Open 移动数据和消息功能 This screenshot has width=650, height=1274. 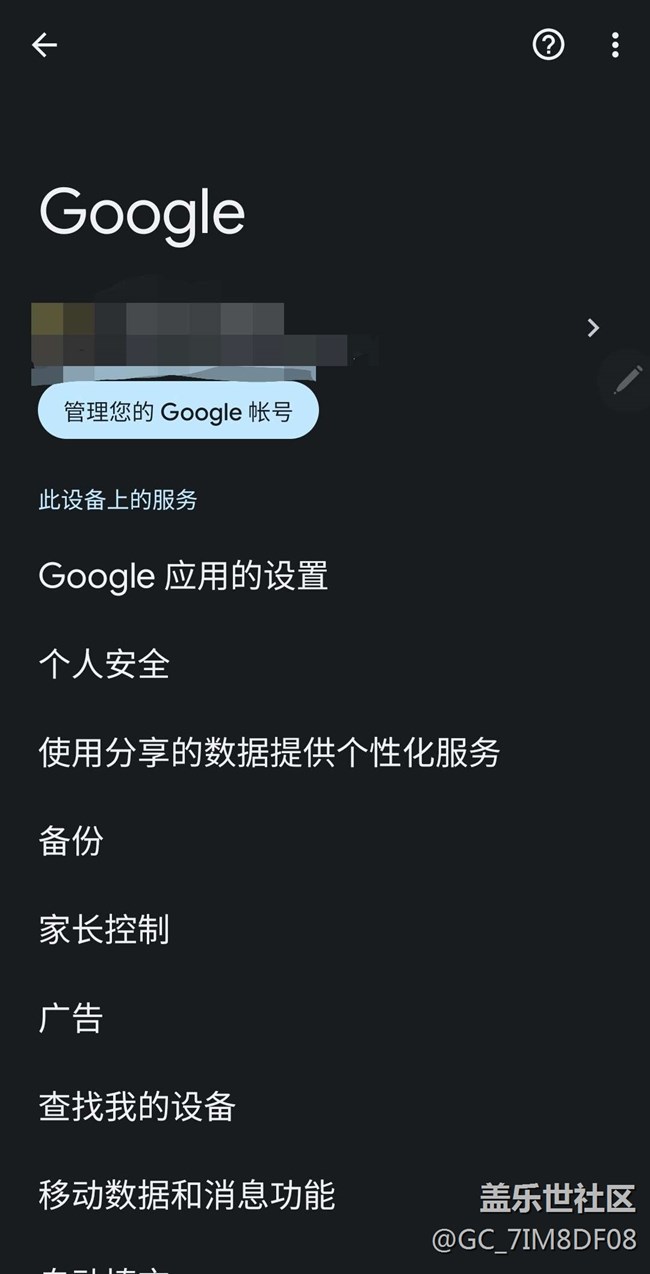pos(187,1194)
